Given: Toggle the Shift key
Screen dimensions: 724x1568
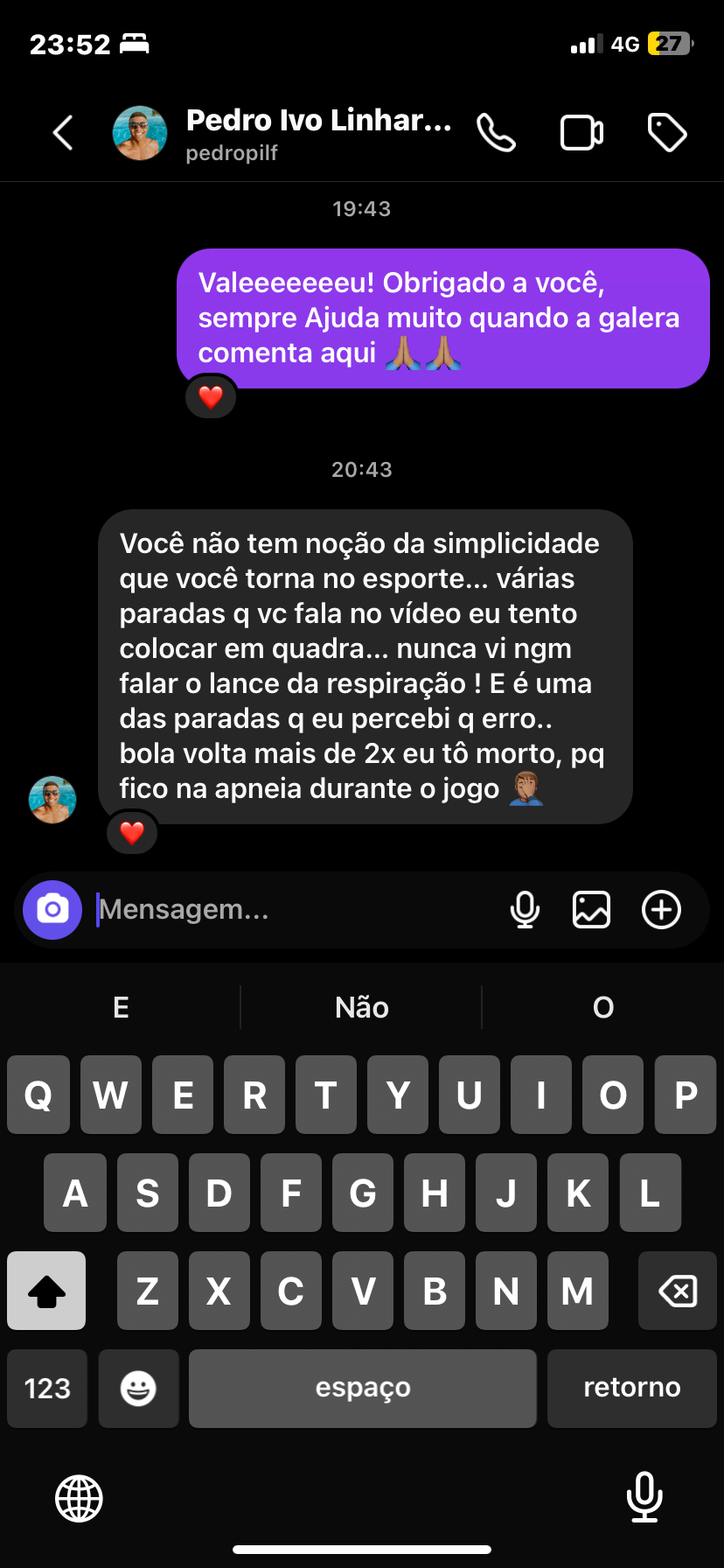Looking at the screenshot, I should click(46, 1290).
